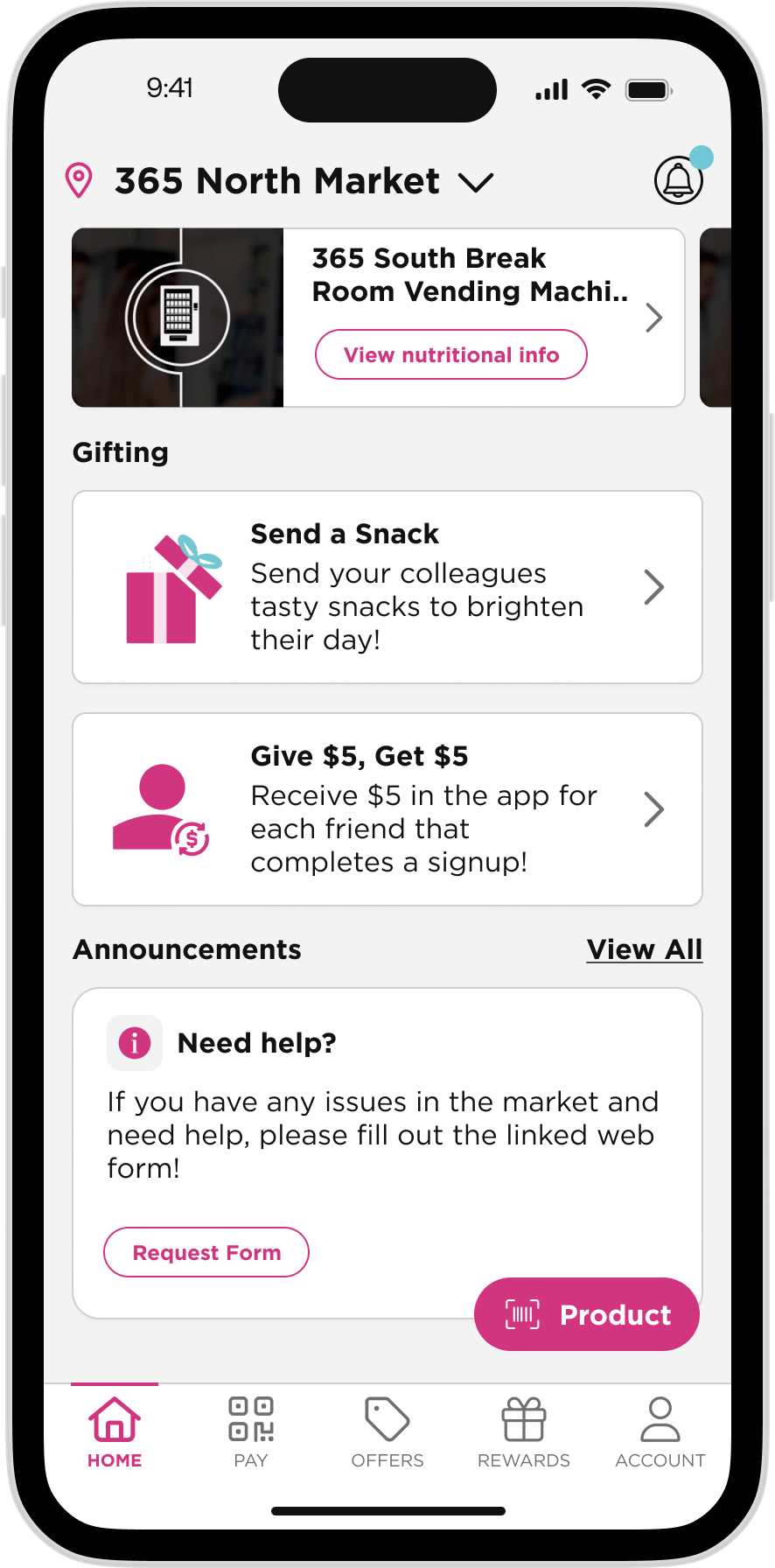Open the Request Form

point(206,1252)
